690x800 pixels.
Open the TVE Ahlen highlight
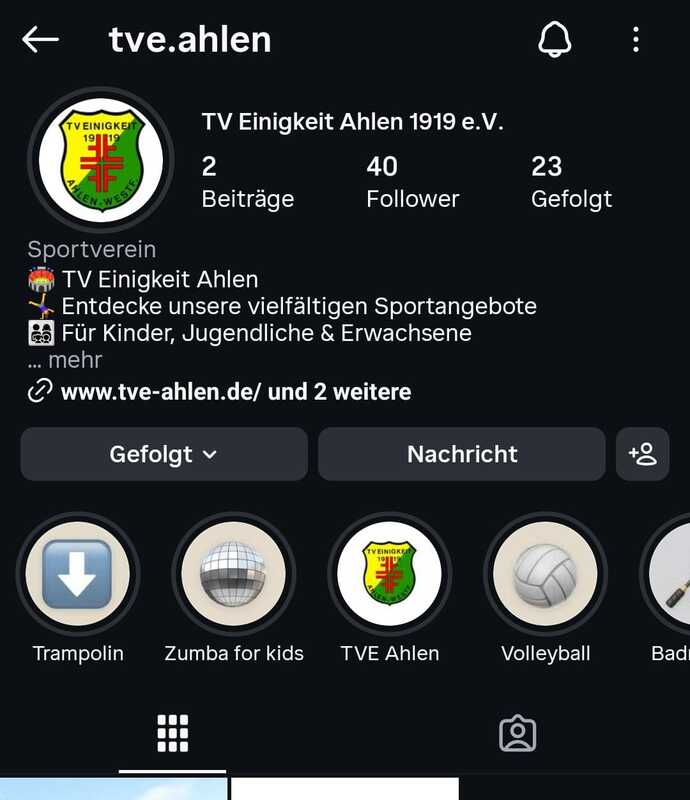389,575
